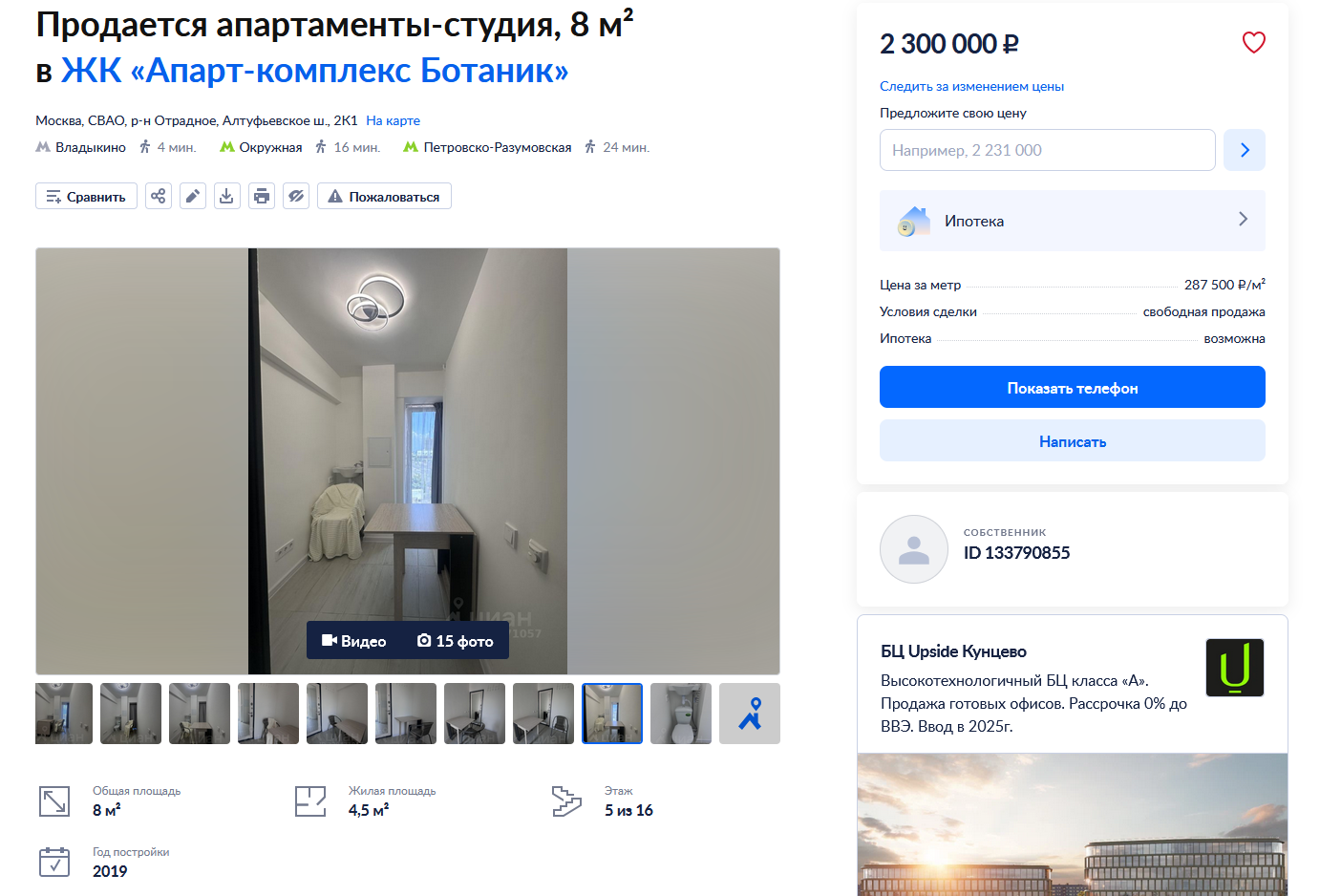Add a note with the pencil icon
The height and width of the screenshot is (896, 1320).
tap(193, 196)
